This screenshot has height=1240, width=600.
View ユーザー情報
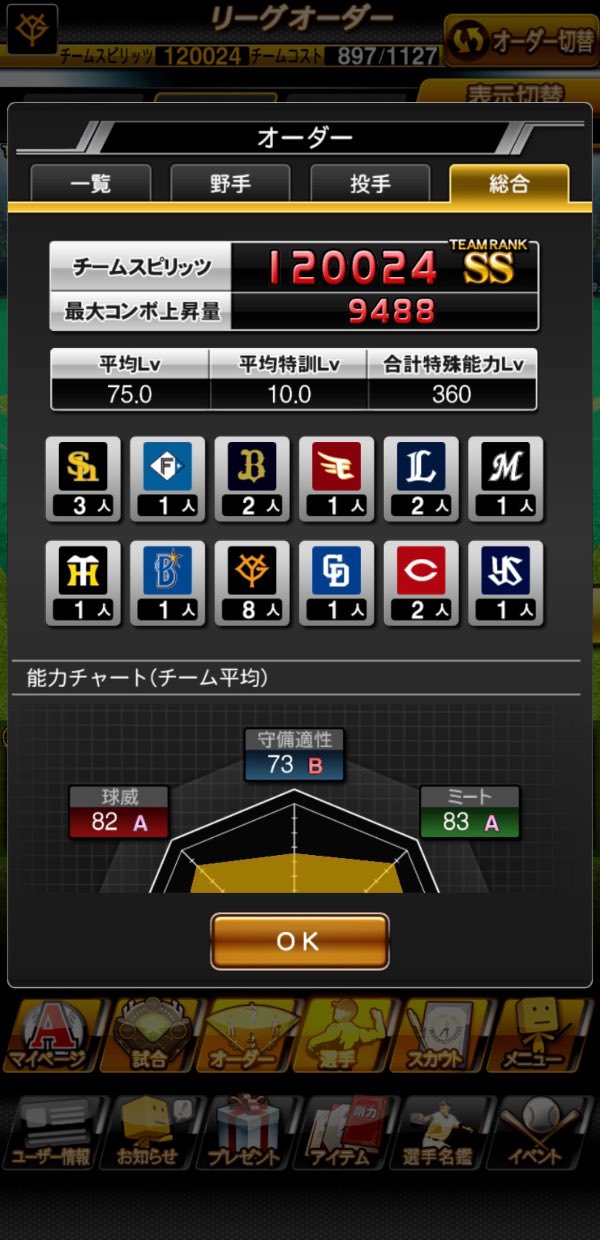point(52,1133)
